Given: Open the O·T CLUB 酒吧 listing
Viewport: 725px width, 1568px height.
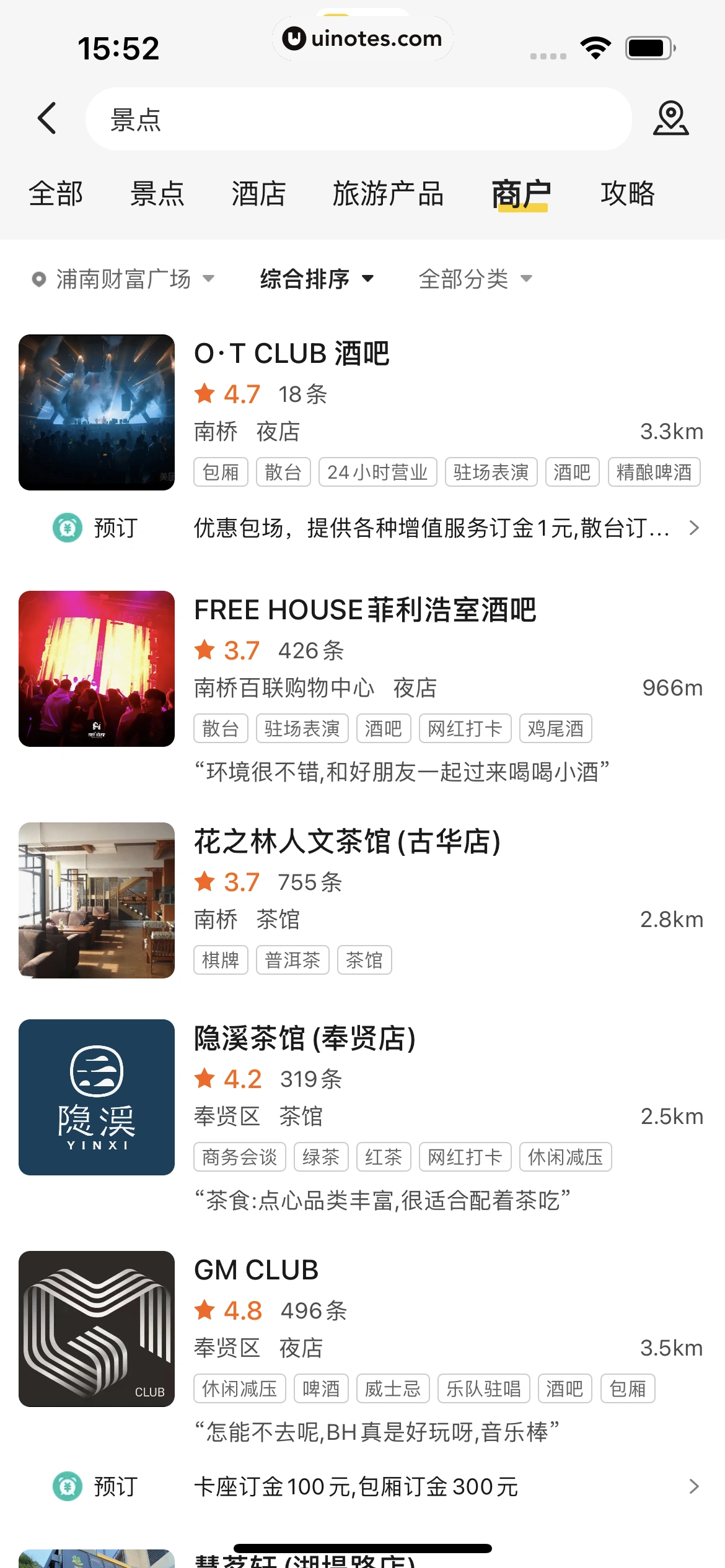Looking at the screenshot, I should [x=291, y=354].
